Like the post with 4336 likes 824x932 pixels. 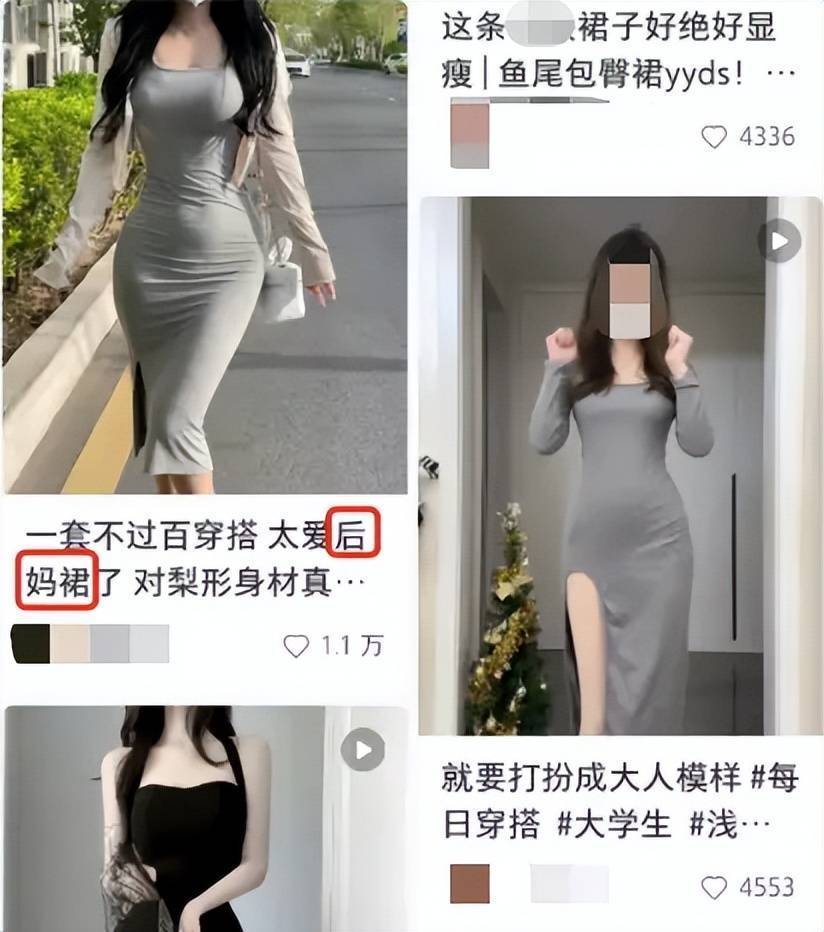tap(714, 137)
